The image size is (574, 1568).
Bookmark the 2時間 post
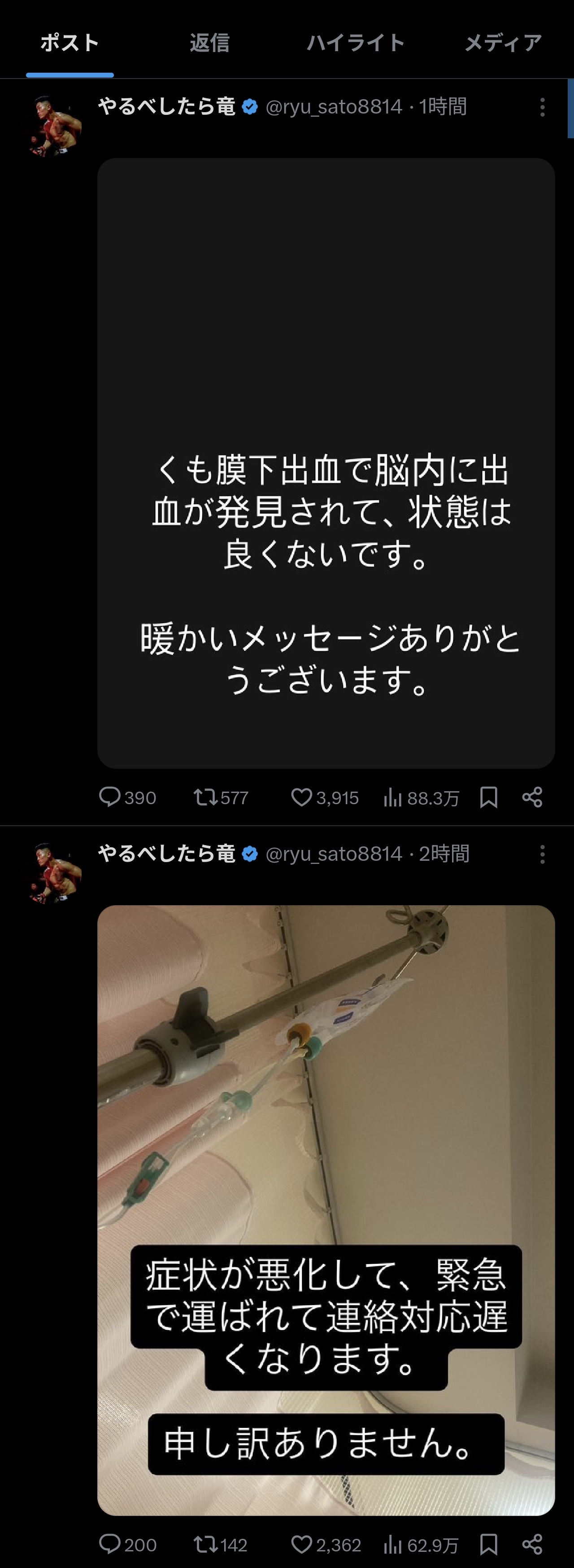tap(488, 1544)
